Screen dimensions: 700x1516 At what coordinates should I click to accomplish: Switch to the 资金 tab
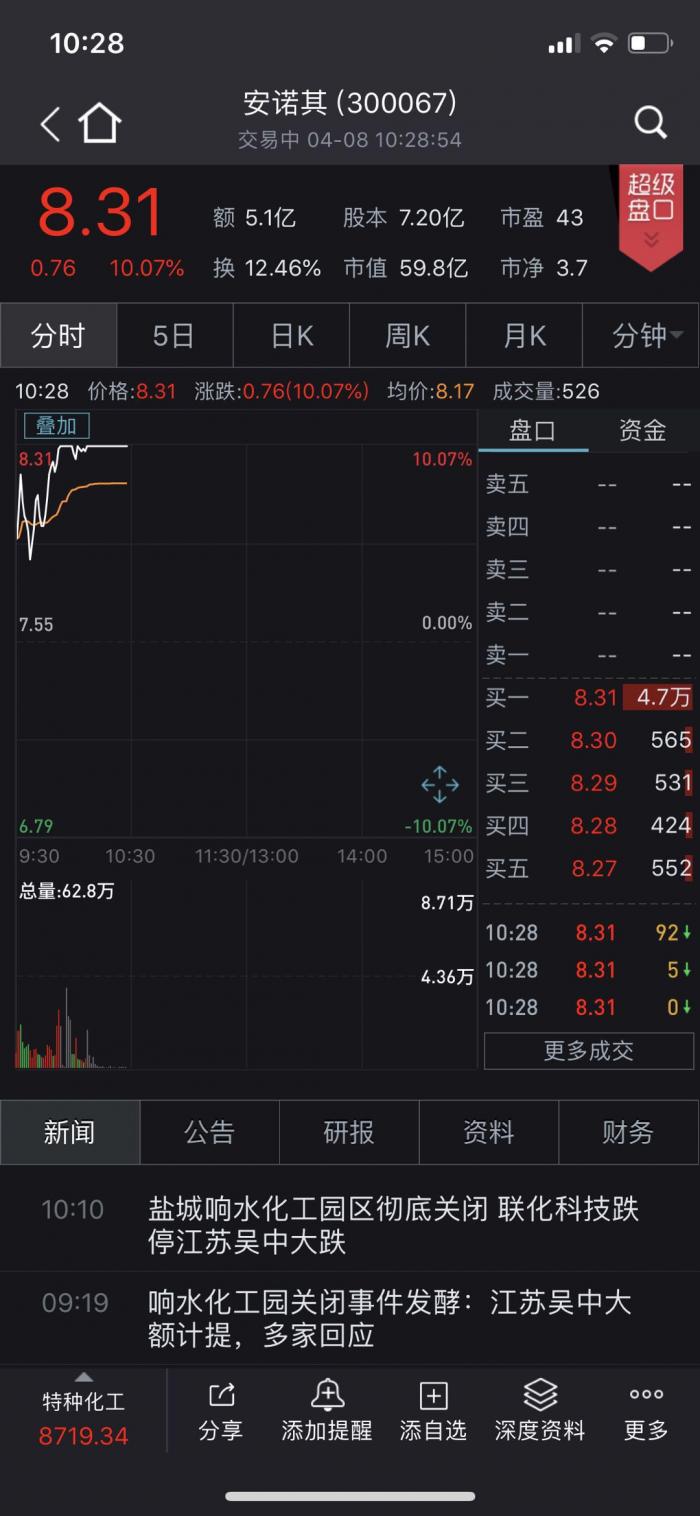[x=642, y=431]
